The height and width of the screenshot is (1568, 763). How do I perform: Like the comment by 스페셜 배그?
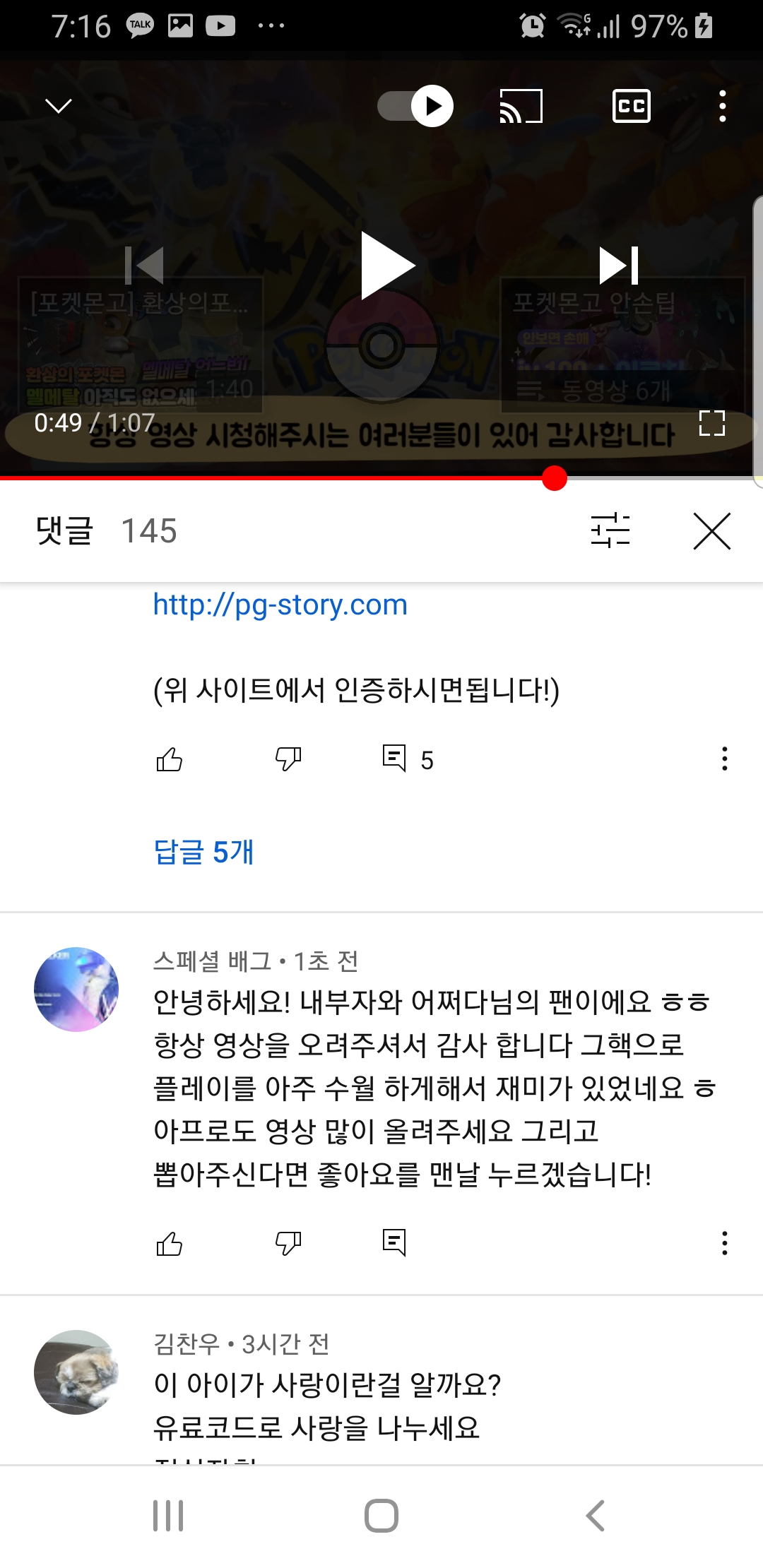point(170,1243)
